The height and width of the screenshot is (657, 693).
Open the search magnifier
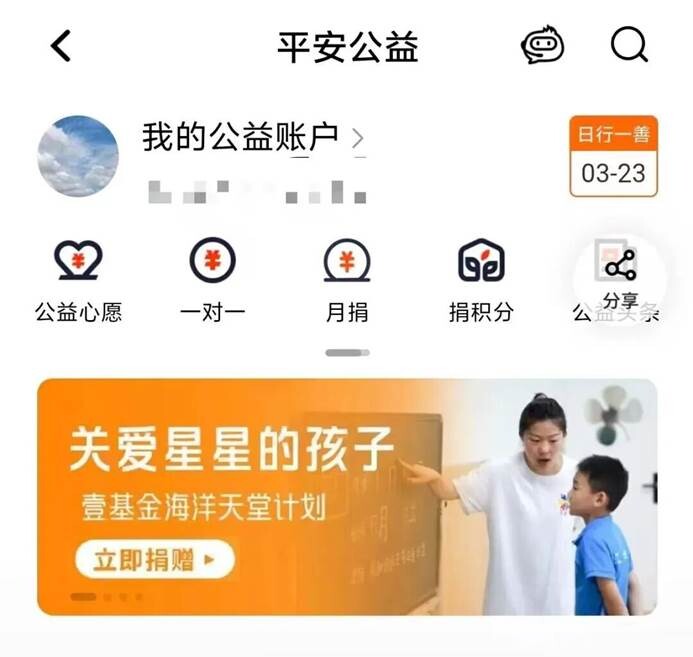click(629, 45)
